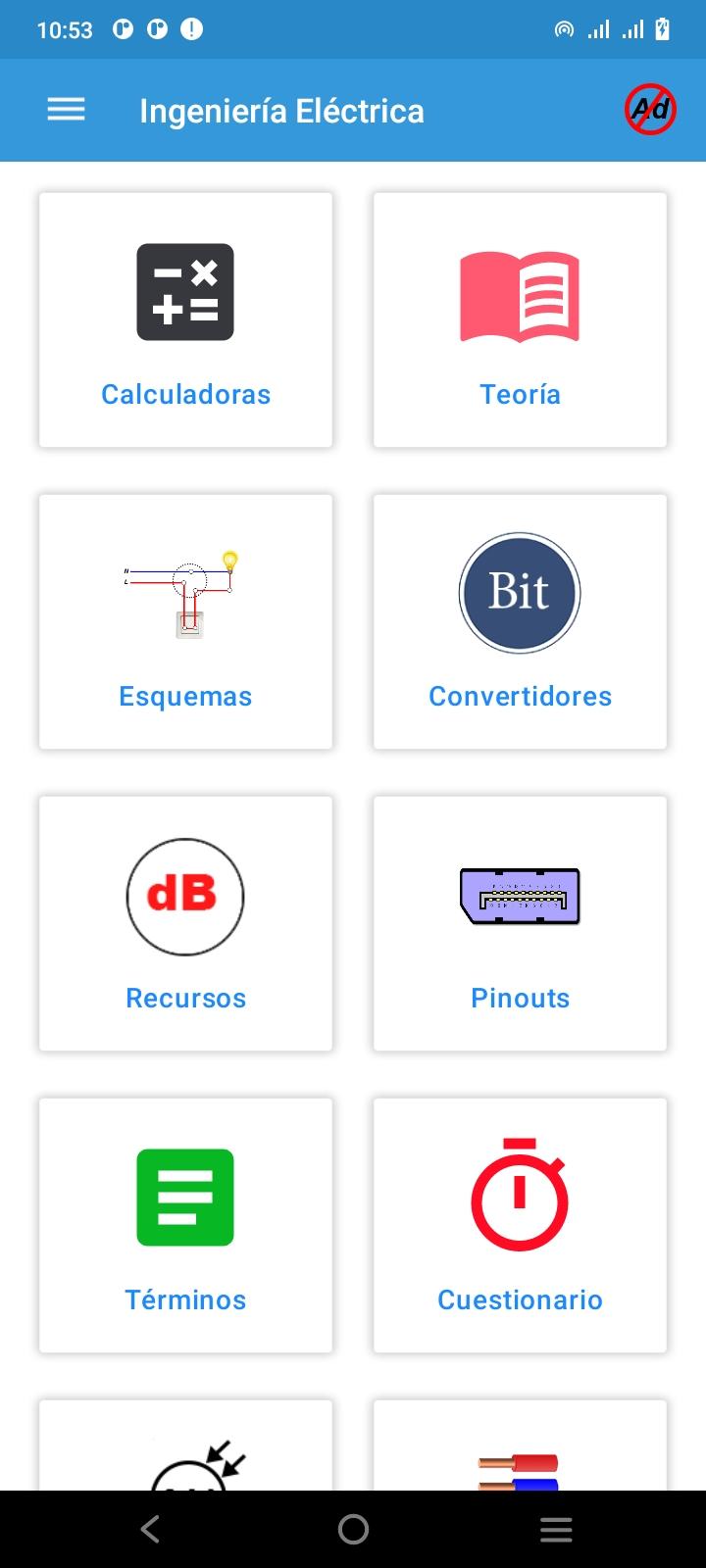Go back using system back button

point(150,1529)
